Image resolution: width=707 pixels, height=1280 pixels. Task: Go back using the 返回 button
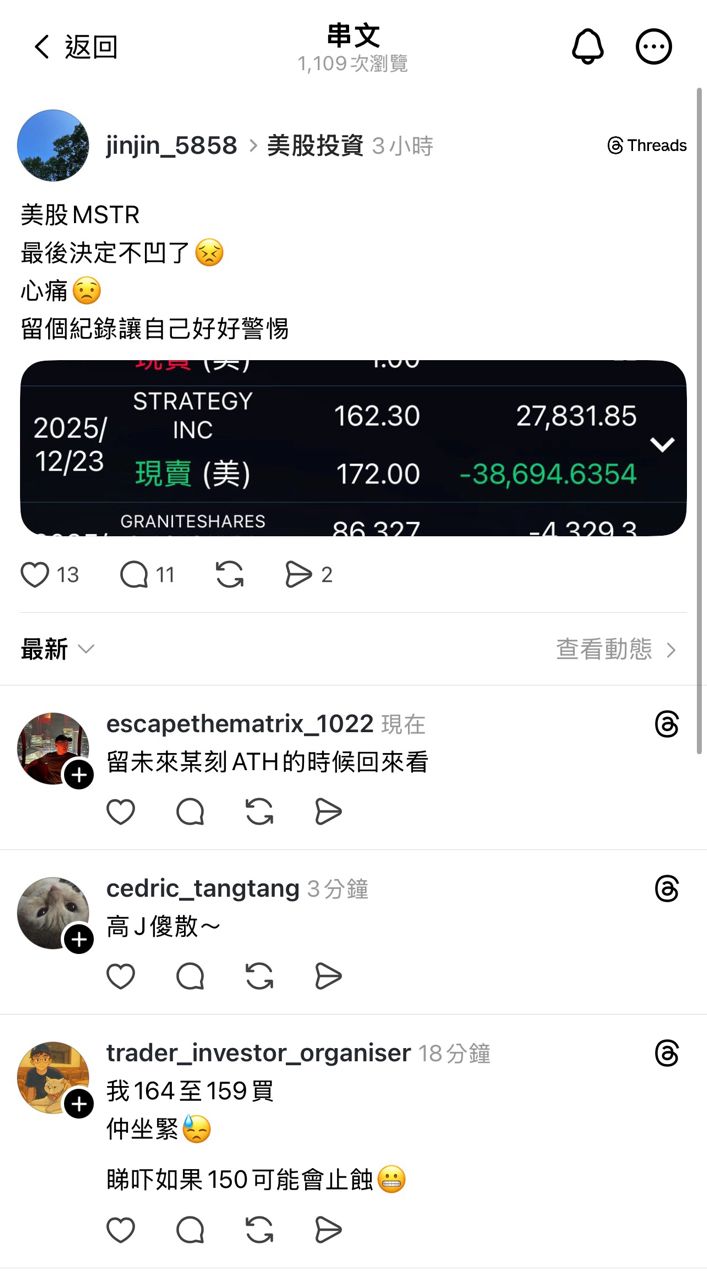click(76, 47)
